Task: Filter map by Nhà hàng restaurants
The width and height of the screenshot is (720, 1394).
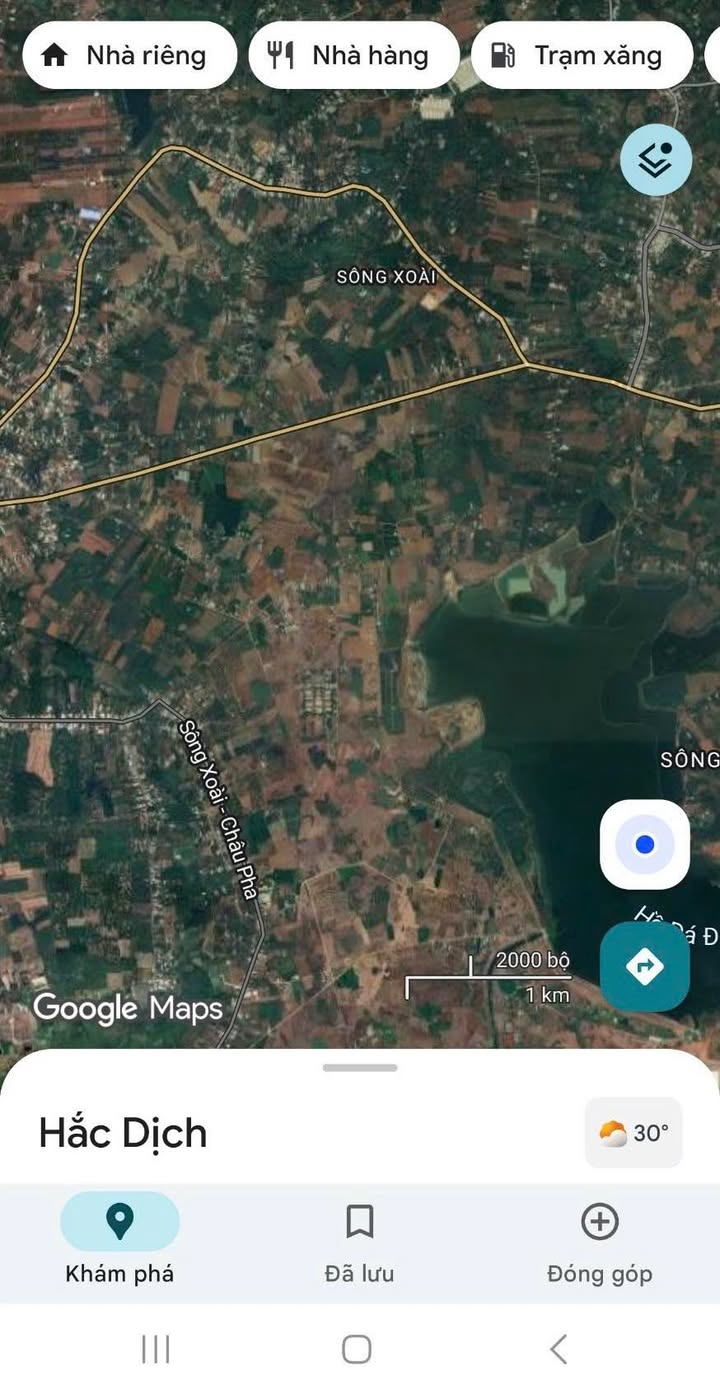Action: click(x=354, y=55)
